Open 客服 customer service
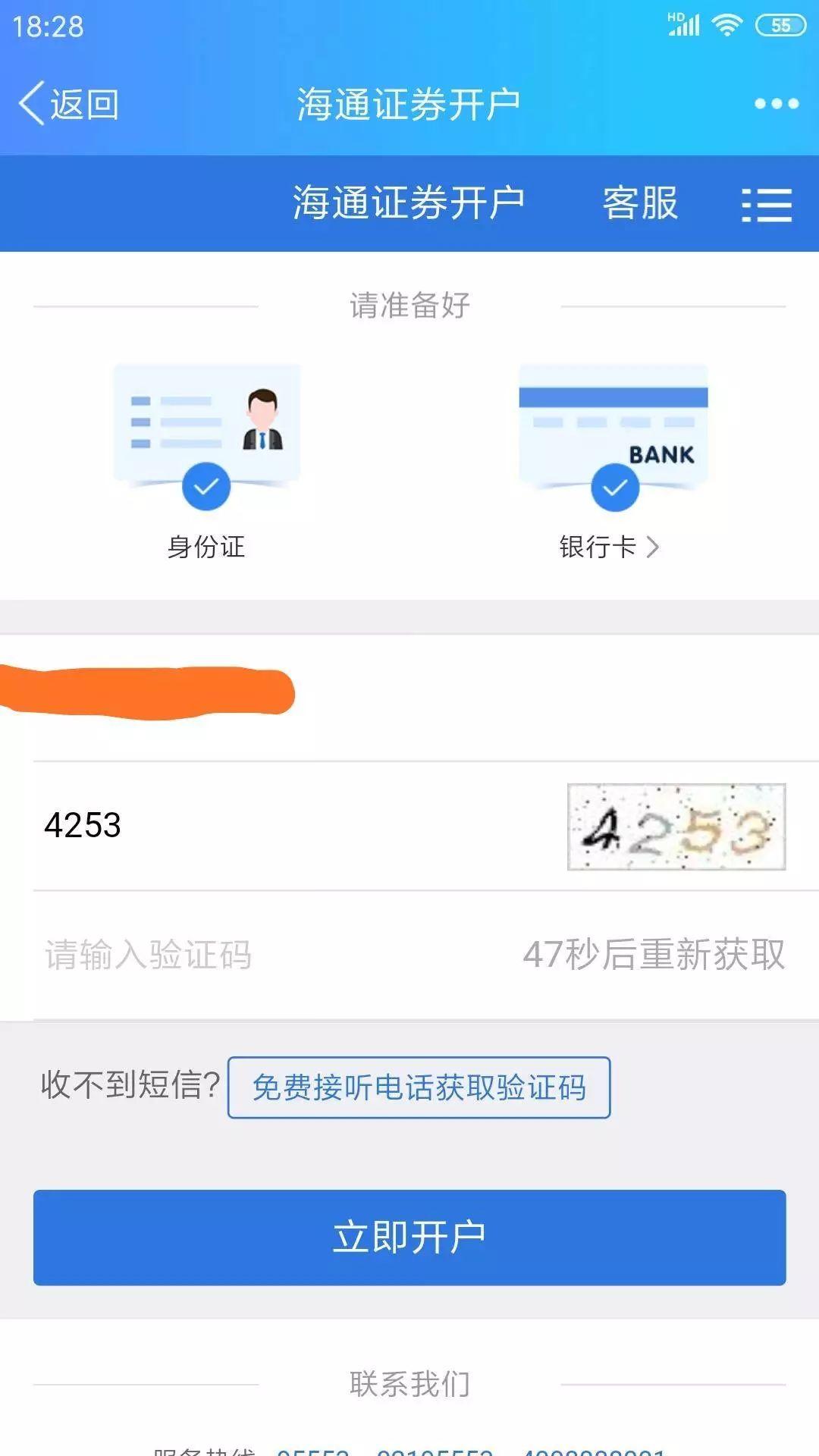 click(x=640, y=203)
